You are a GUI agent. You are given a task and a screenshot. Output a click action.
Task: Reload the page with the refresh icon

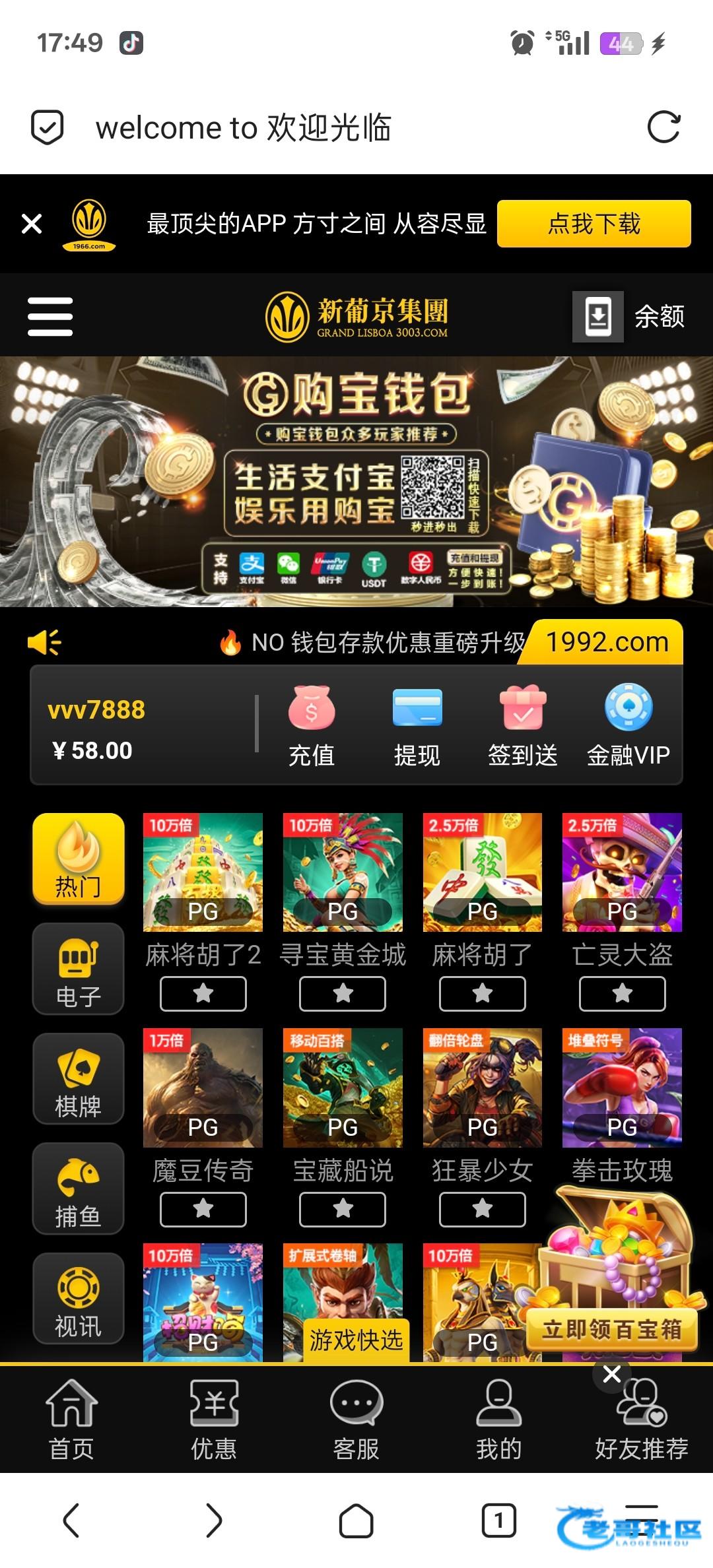pos(663,127)
